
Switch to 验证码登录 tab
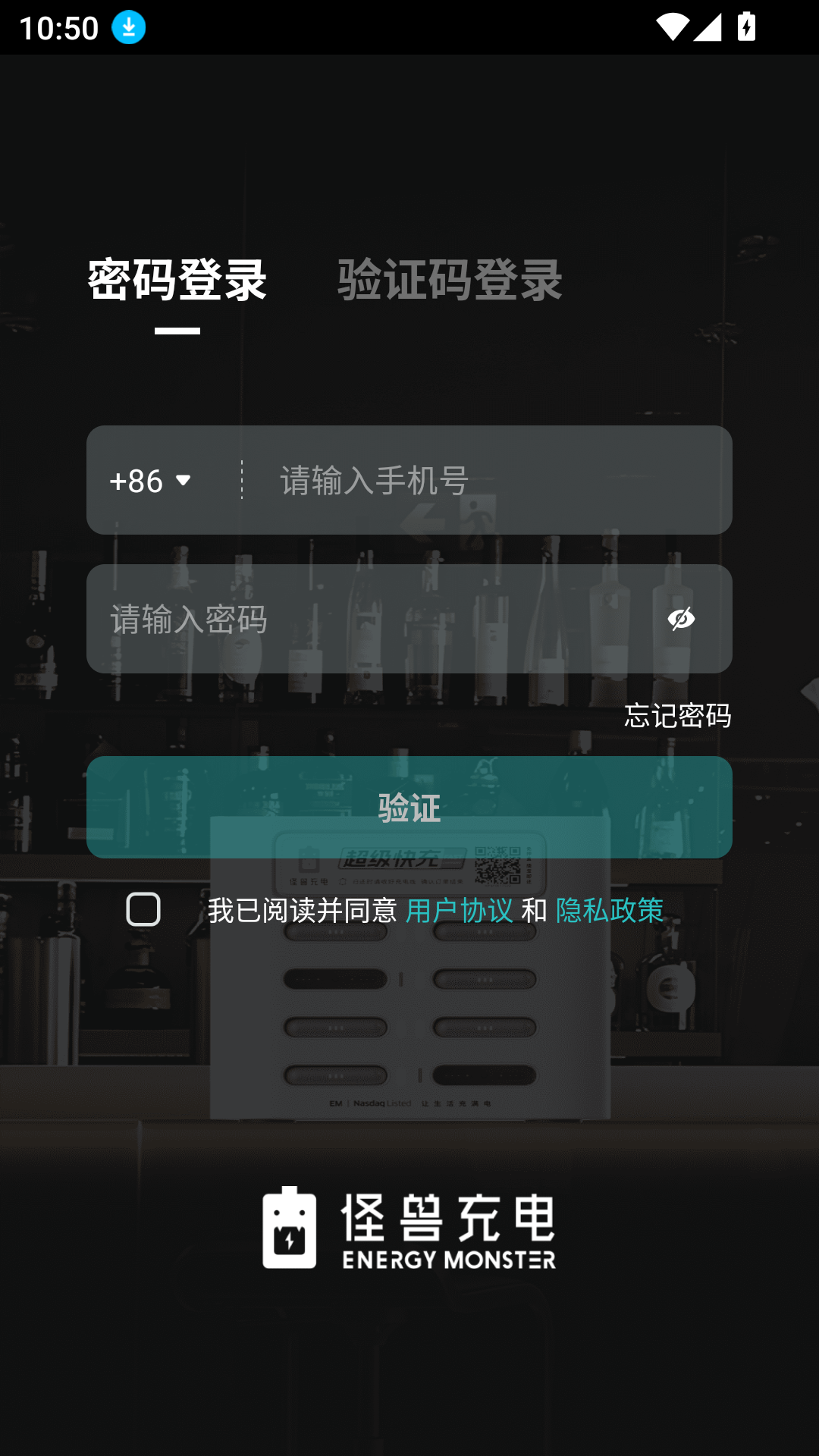click(x=449, y=281)
